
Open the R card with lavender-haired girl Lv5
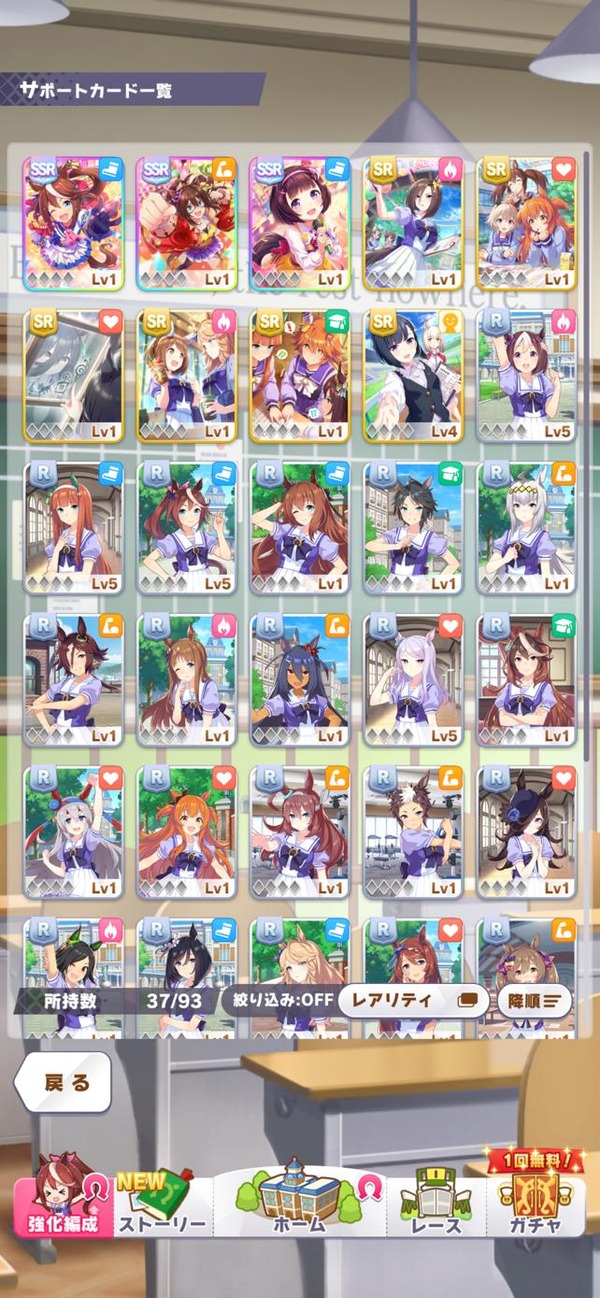coord(413,680)
